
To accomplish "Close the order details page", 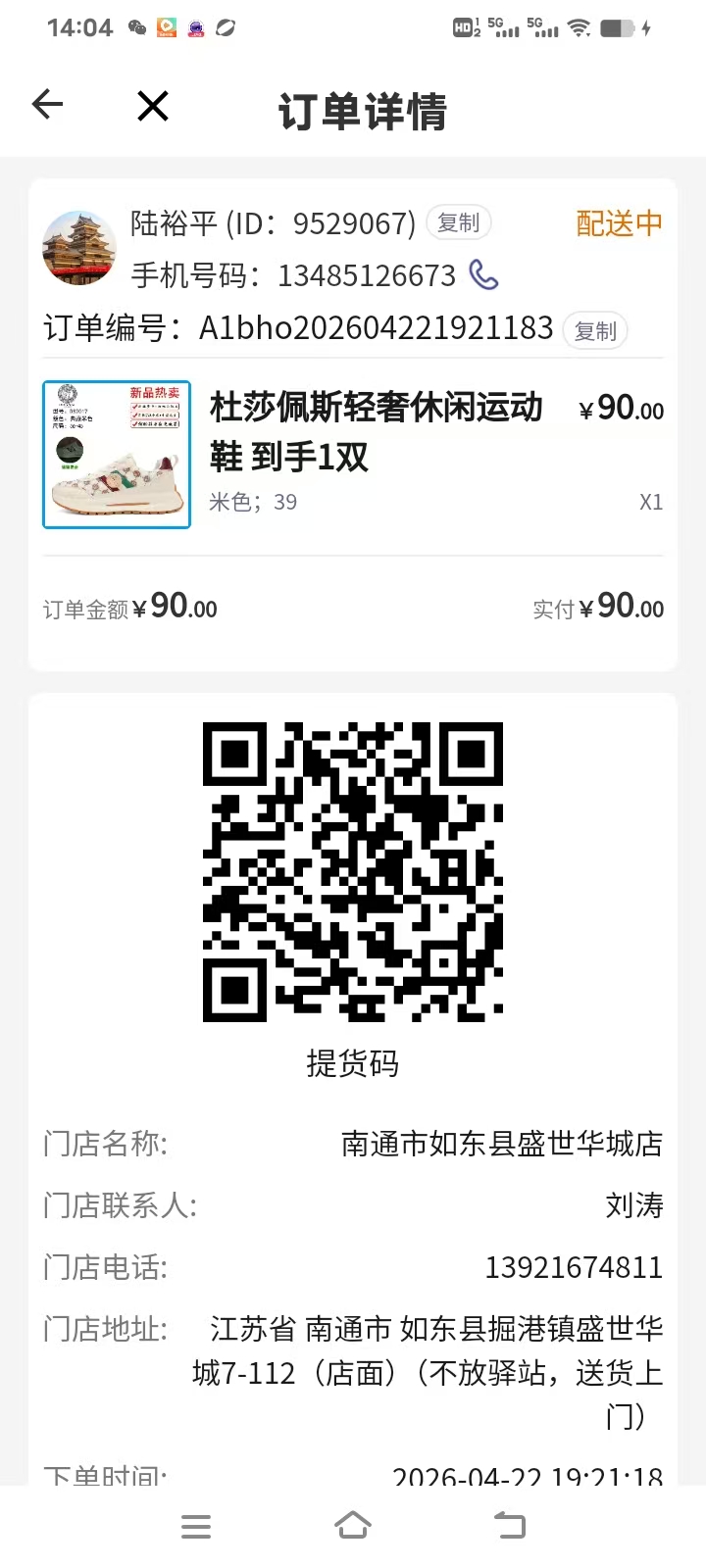I will point(153,105).
